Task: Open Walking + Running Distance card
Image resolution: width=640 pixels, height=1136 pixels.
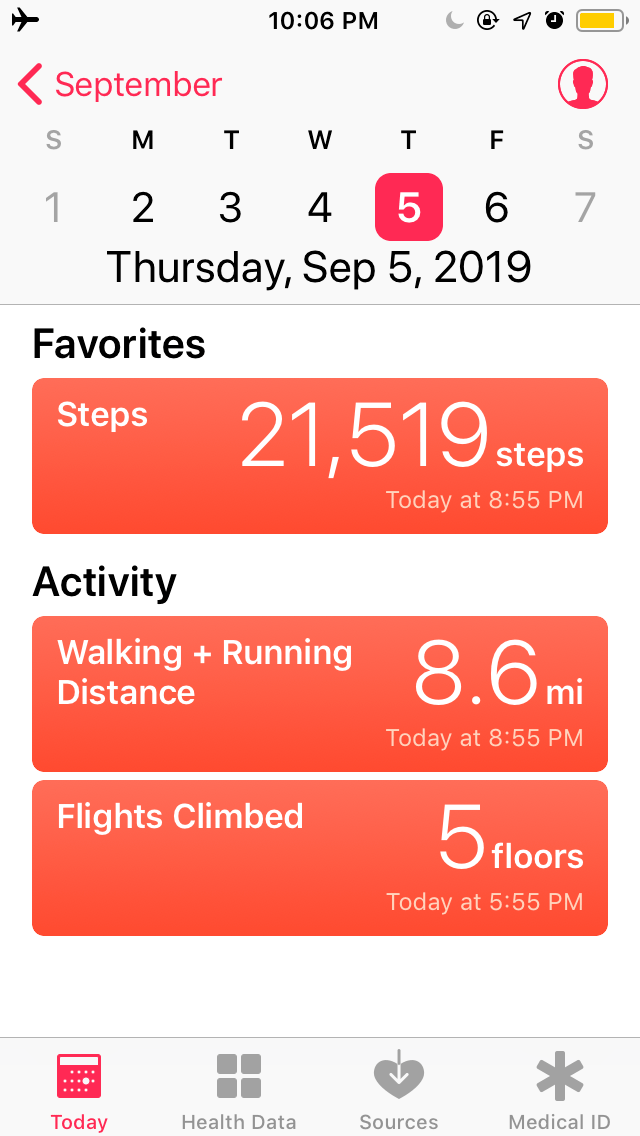Action: coord(320,694)
